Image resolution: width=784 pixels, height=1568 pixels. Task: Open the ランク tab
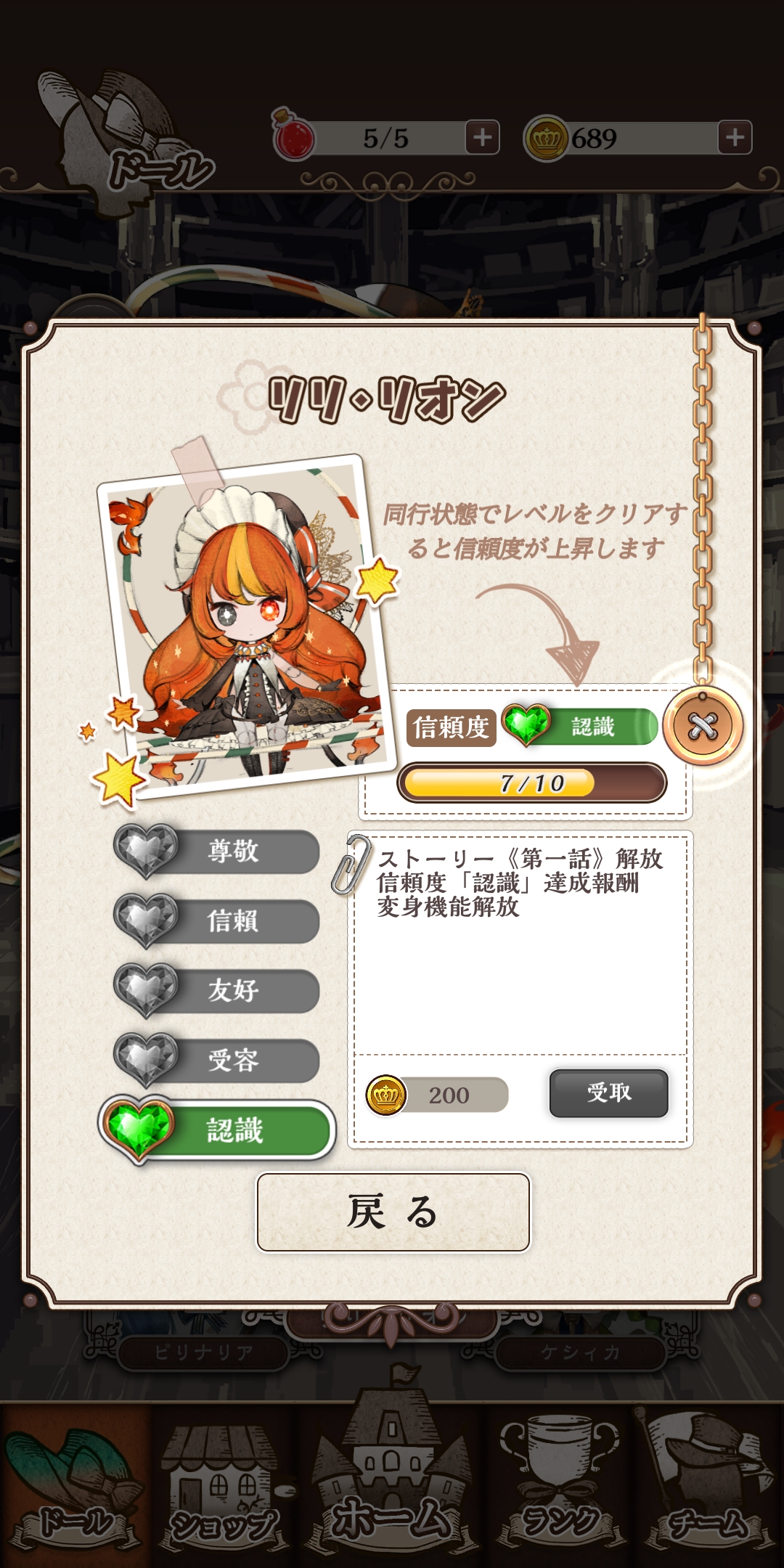pyautogui.click(x=560, y=1487)
